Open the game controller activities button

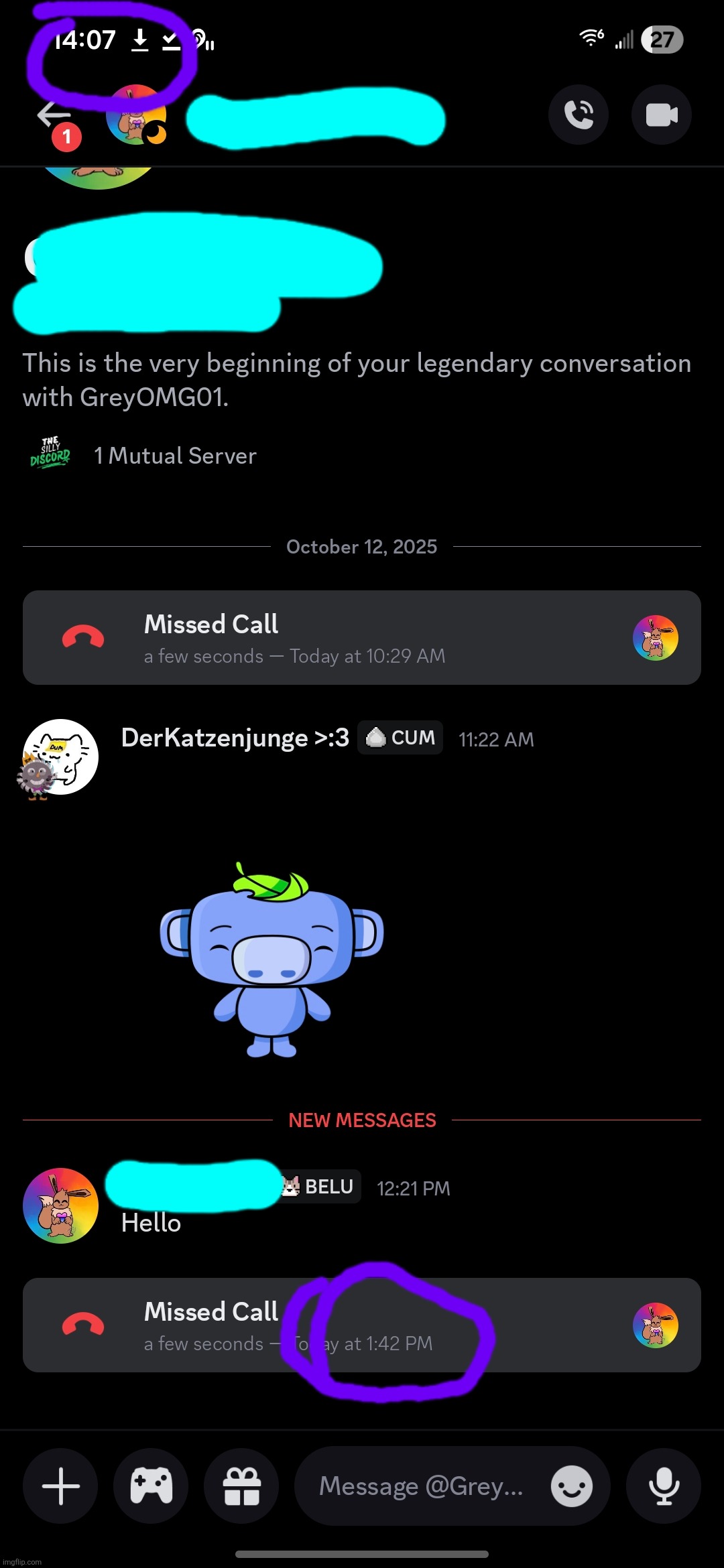tap(151, 1486)
